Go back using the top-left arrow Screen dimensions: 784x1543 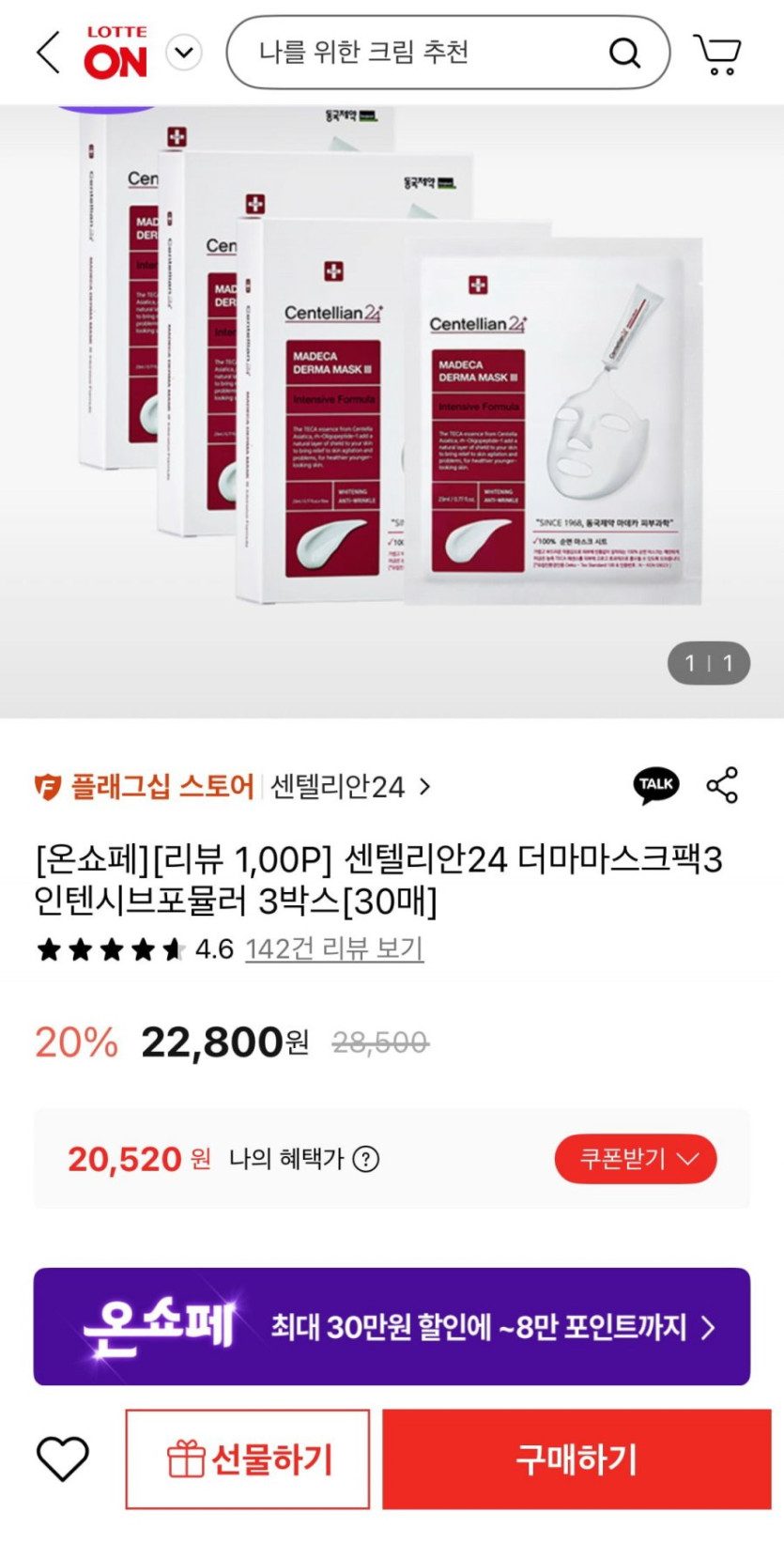click(x=48, y=52)
